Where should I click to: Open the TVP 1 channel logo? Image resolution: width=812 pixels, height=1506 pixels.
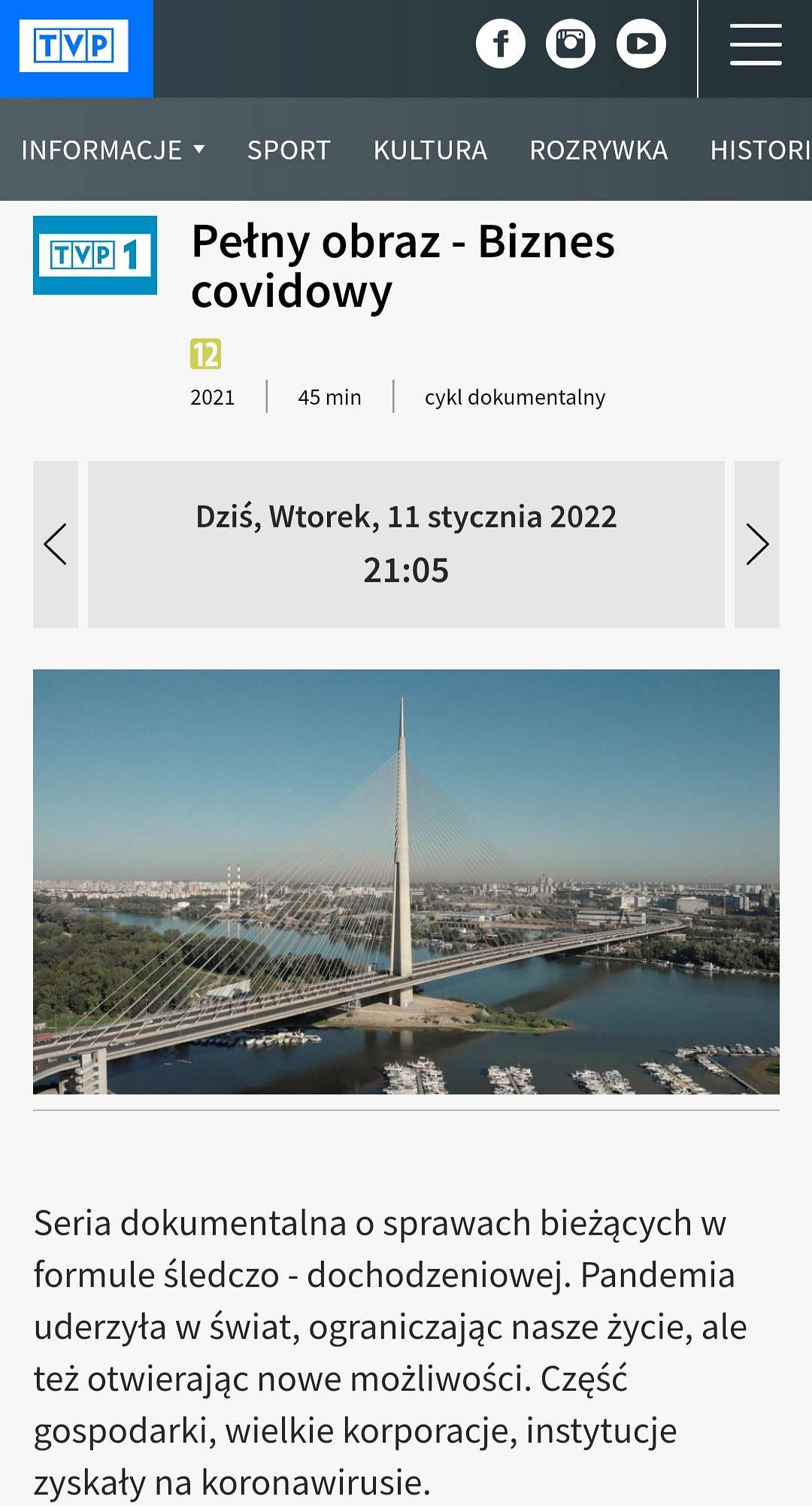[95, 255]
